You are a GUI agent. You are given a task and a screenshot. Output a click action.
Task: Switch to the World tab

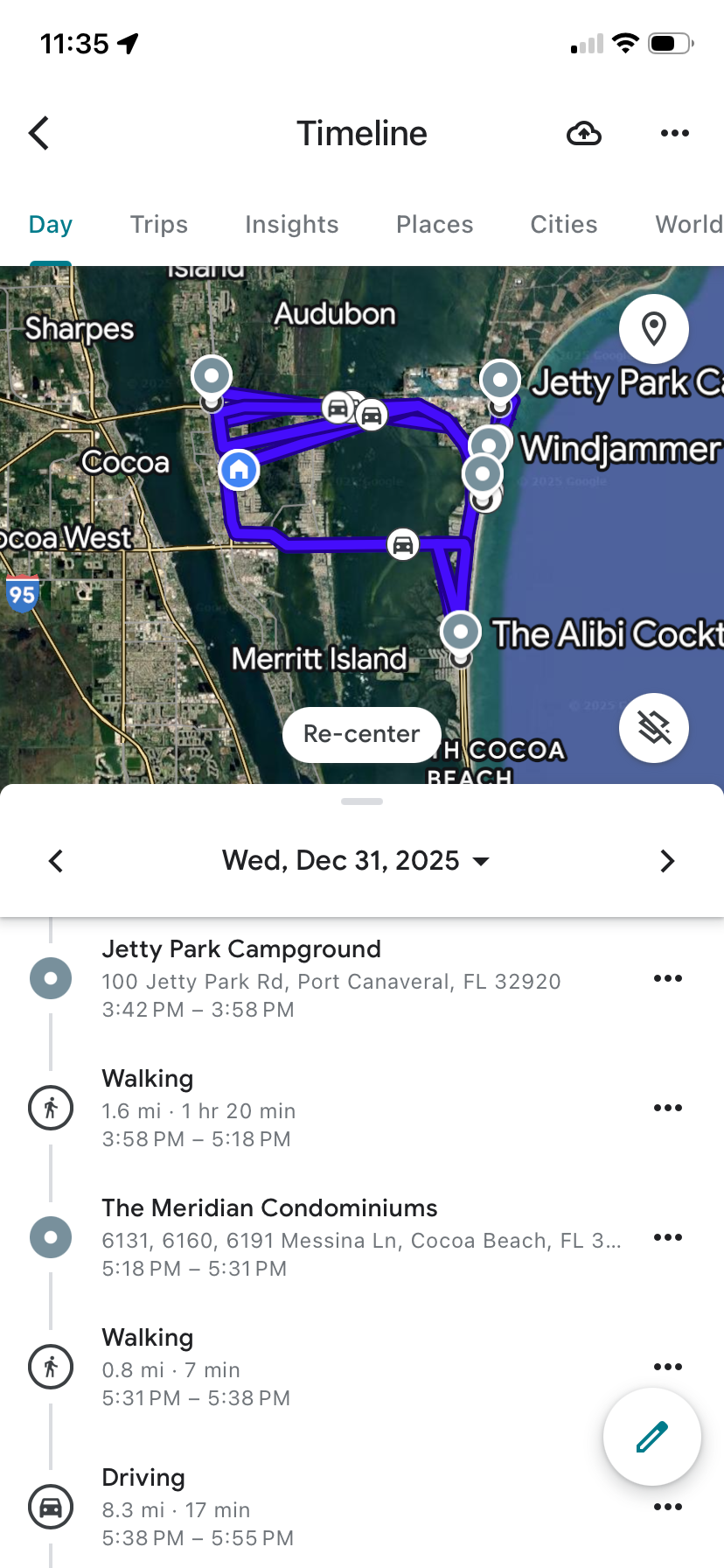[x=688, y=225]
